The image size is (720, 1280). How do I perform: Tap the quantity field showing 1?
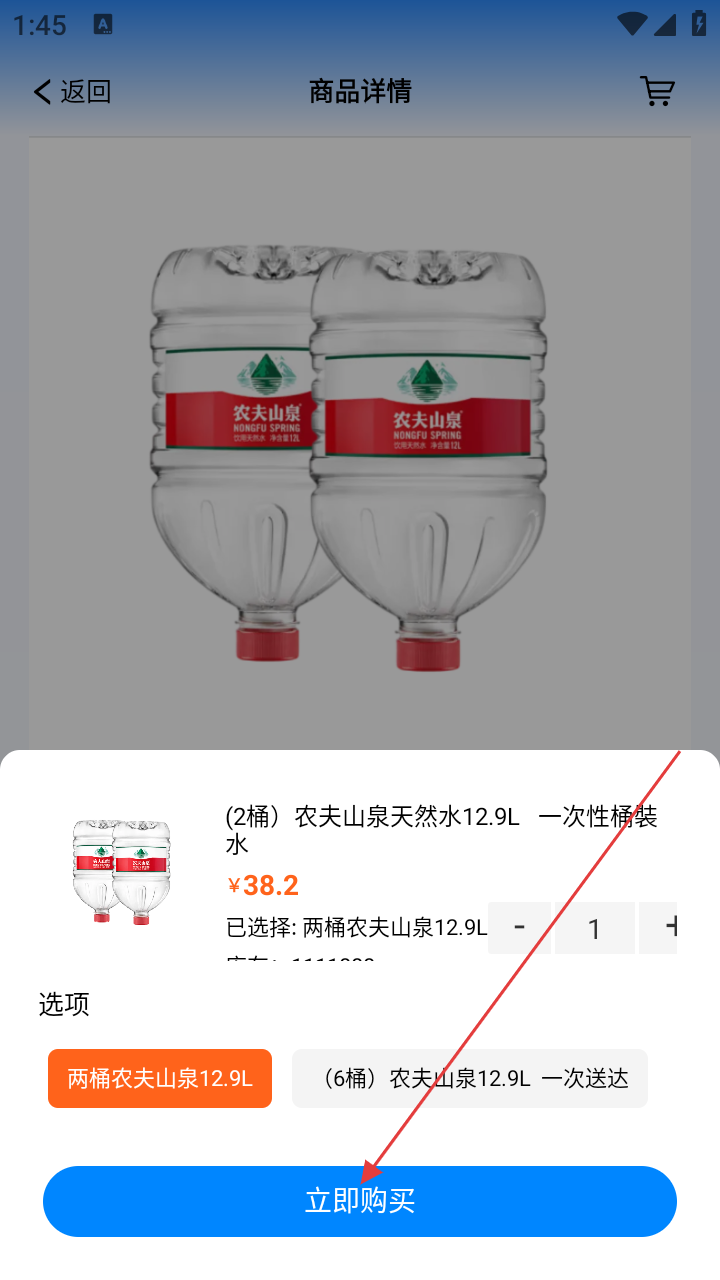[594, 929]
